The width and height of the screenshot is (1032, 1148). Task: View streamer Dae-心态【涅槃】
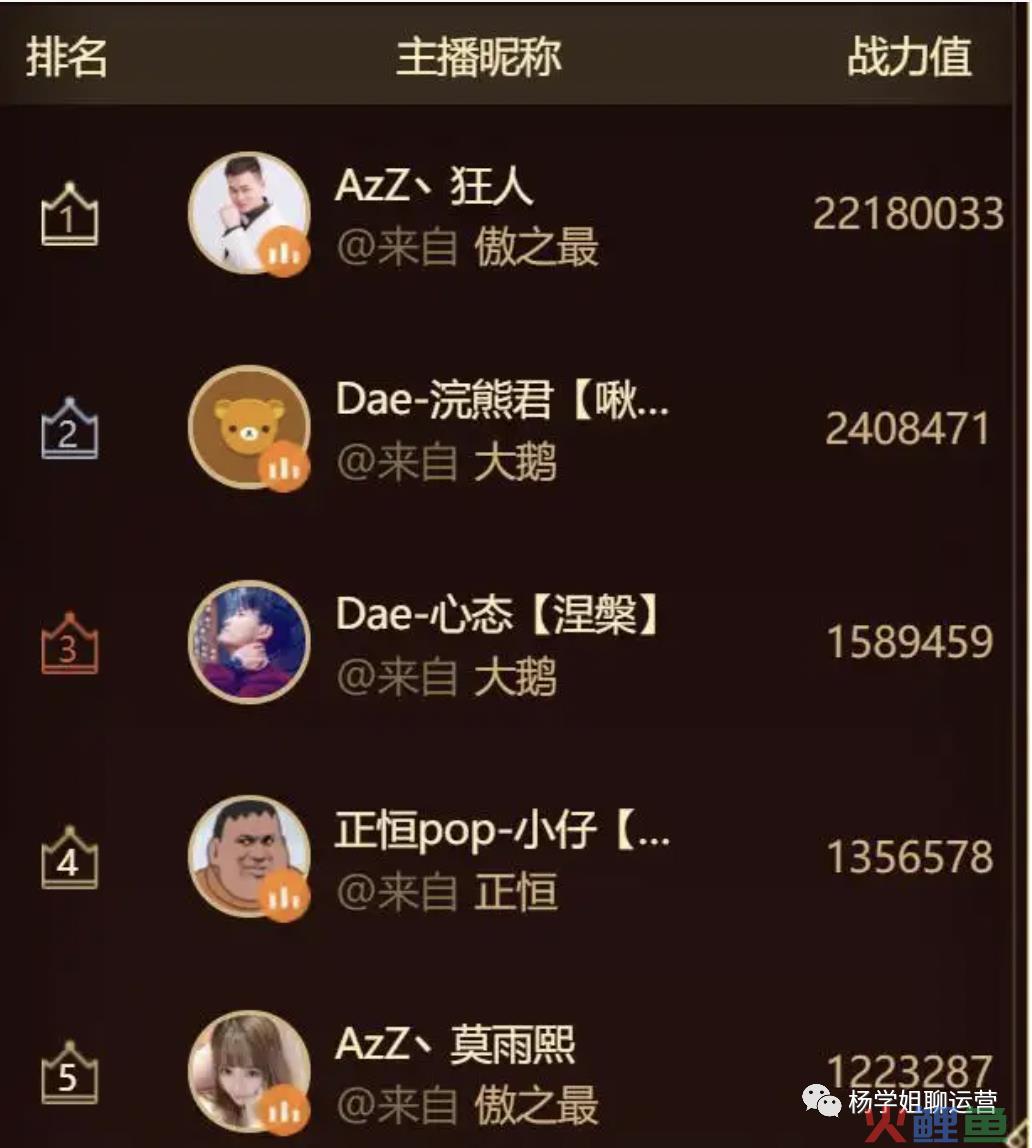(x=498, y=615)
